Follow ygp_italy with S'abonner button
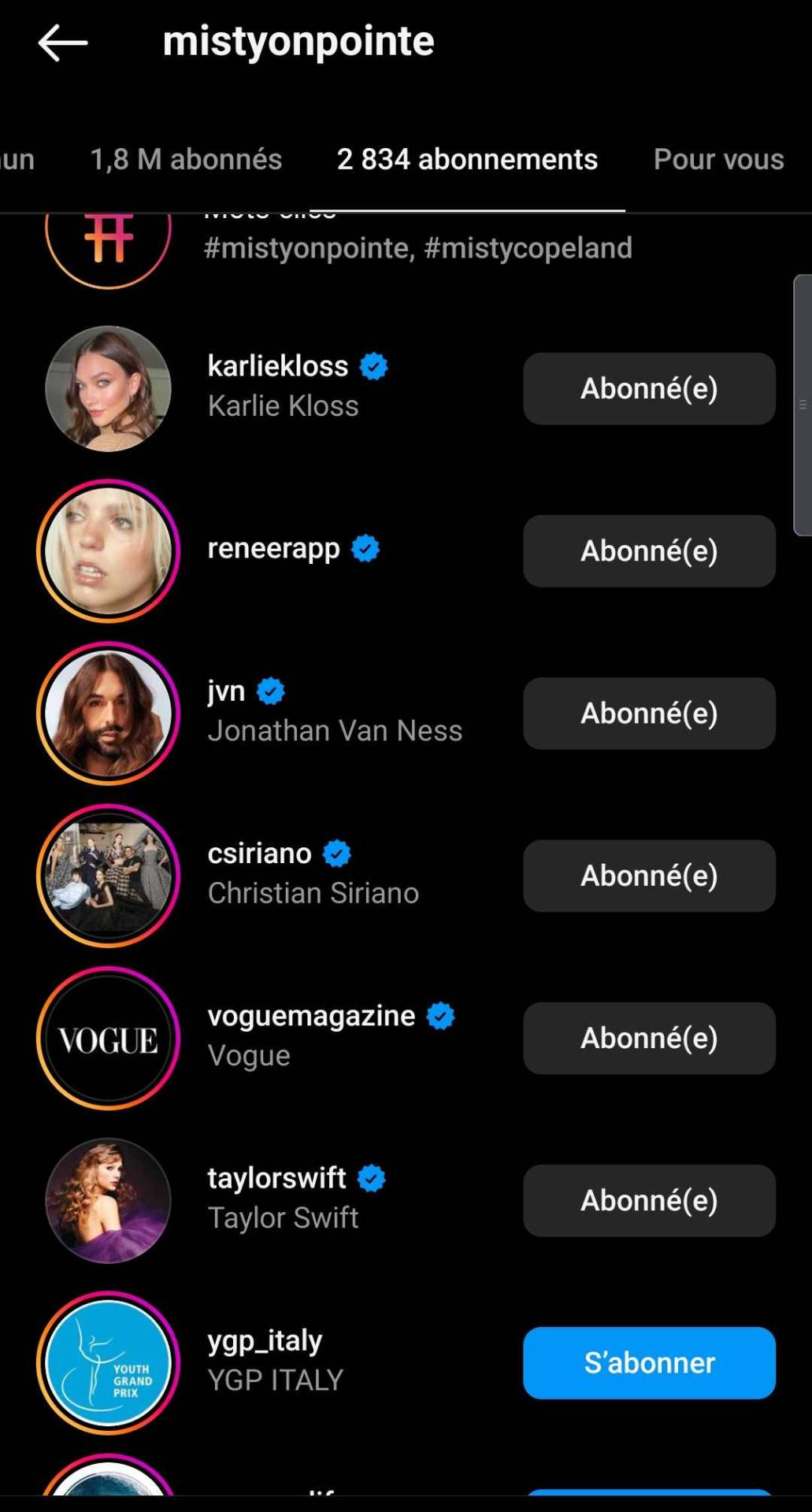The image size is (812, 1512). 649,1362
